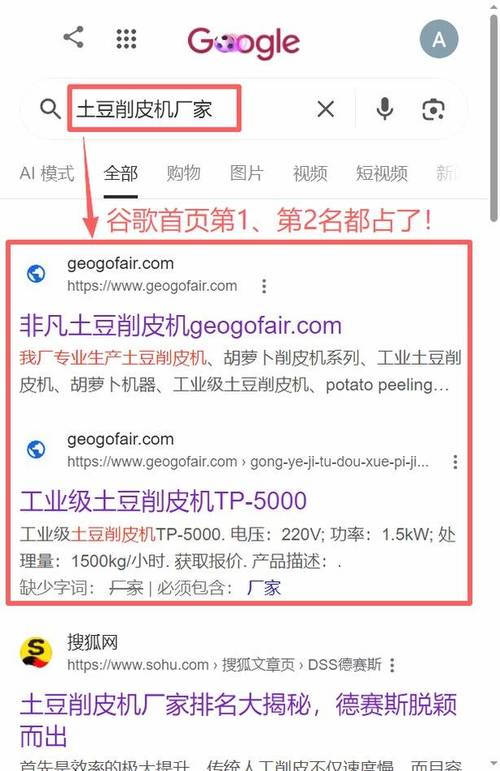Open the account avatar A
Image resolution: width=500 pixels, height=771 pixels.
tap(439, 39)
